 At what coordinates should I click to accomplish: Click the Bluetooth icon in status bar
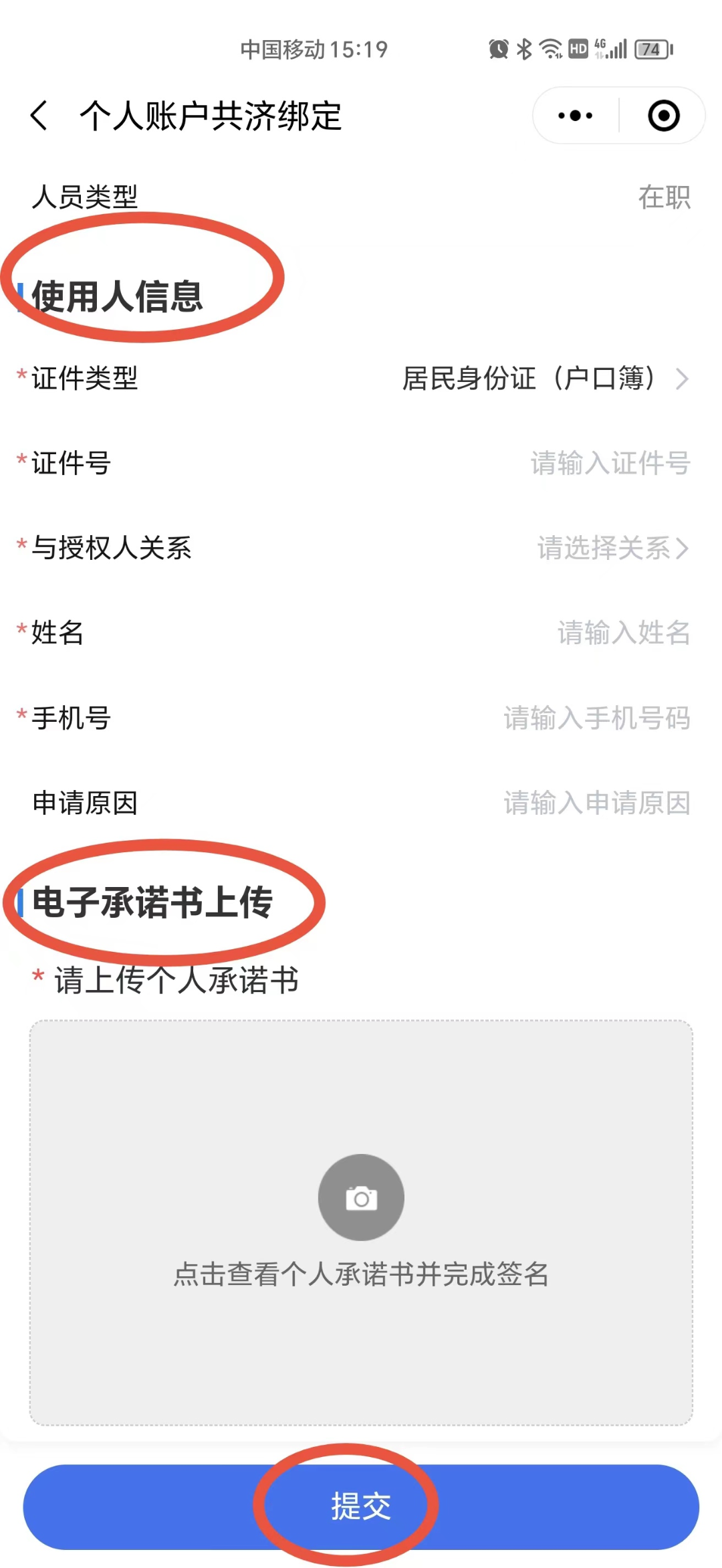524,48
